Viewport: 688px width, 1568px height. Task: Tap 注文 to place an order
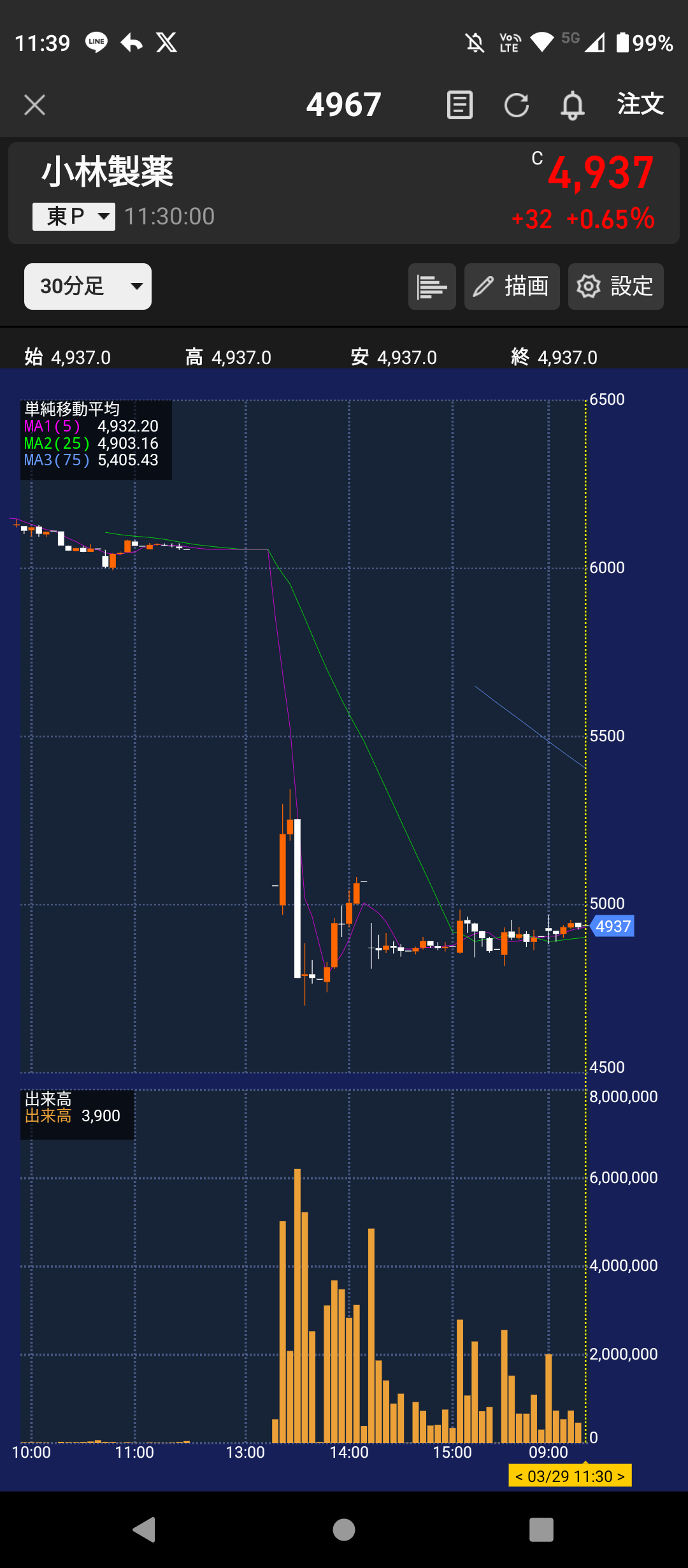click(x=640, y=104)
